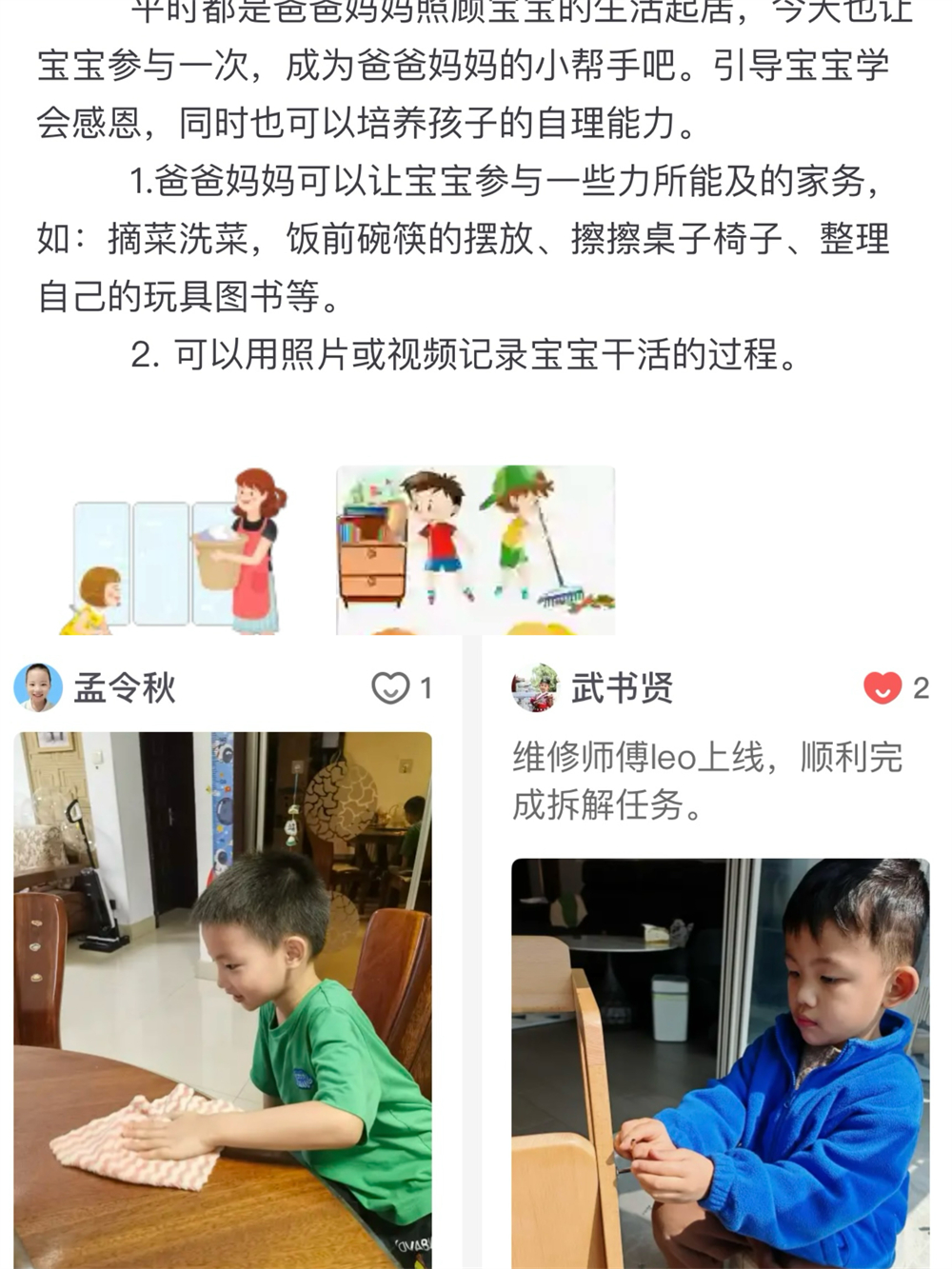
Task: View the children tidying and sweeping illustration
Action: point(476,550)
